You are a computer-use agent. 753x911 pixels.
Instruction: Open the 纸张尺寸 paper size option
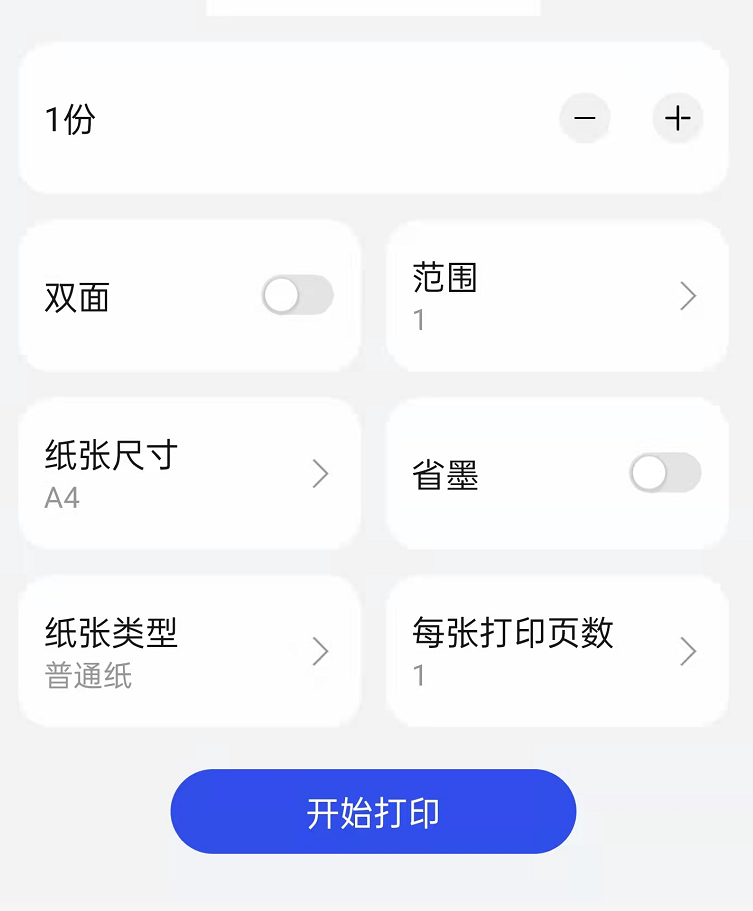tap(189, 473)
